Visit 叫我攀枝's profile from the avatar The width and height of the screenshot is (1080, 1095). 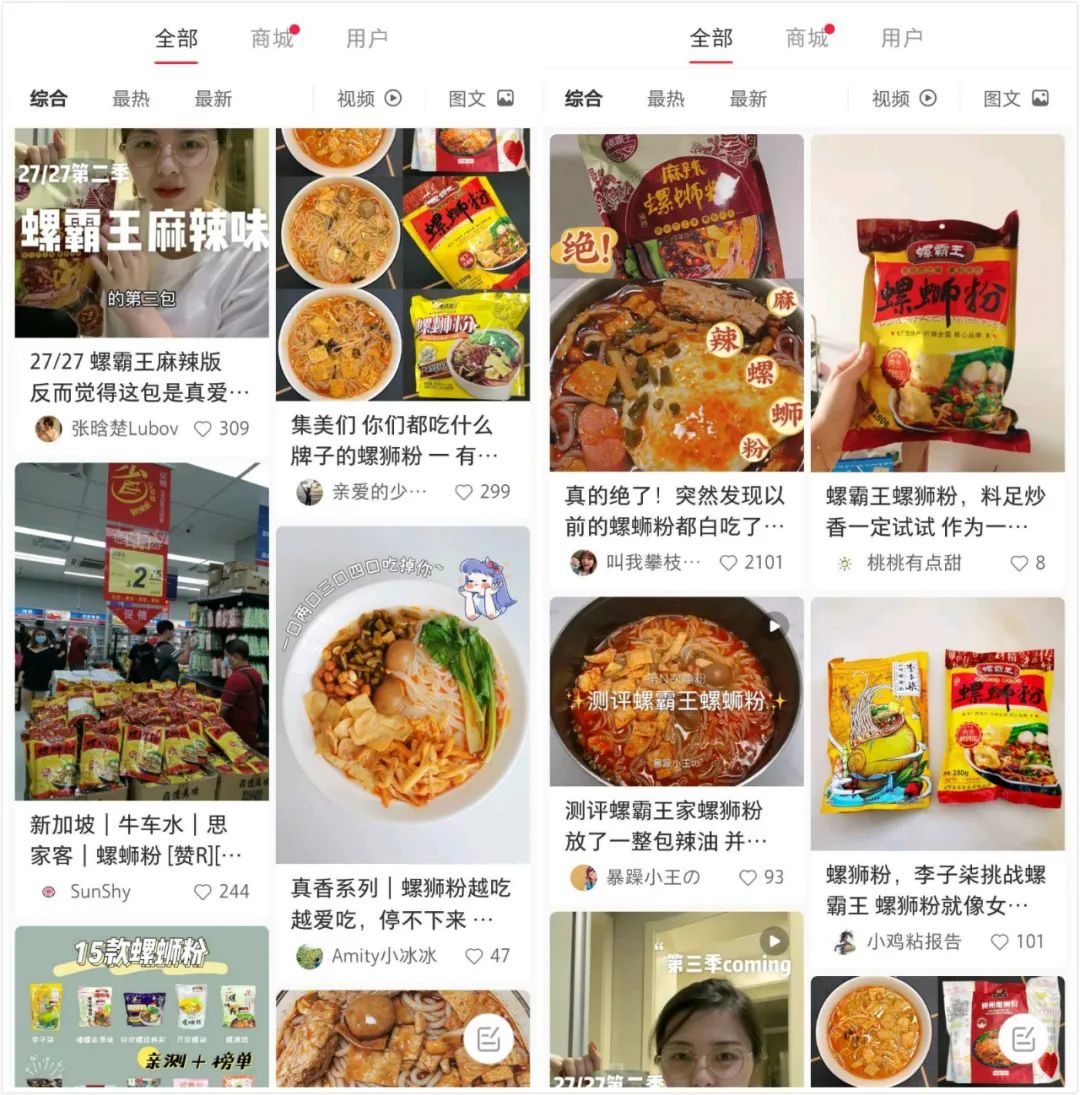click(583, 563)
